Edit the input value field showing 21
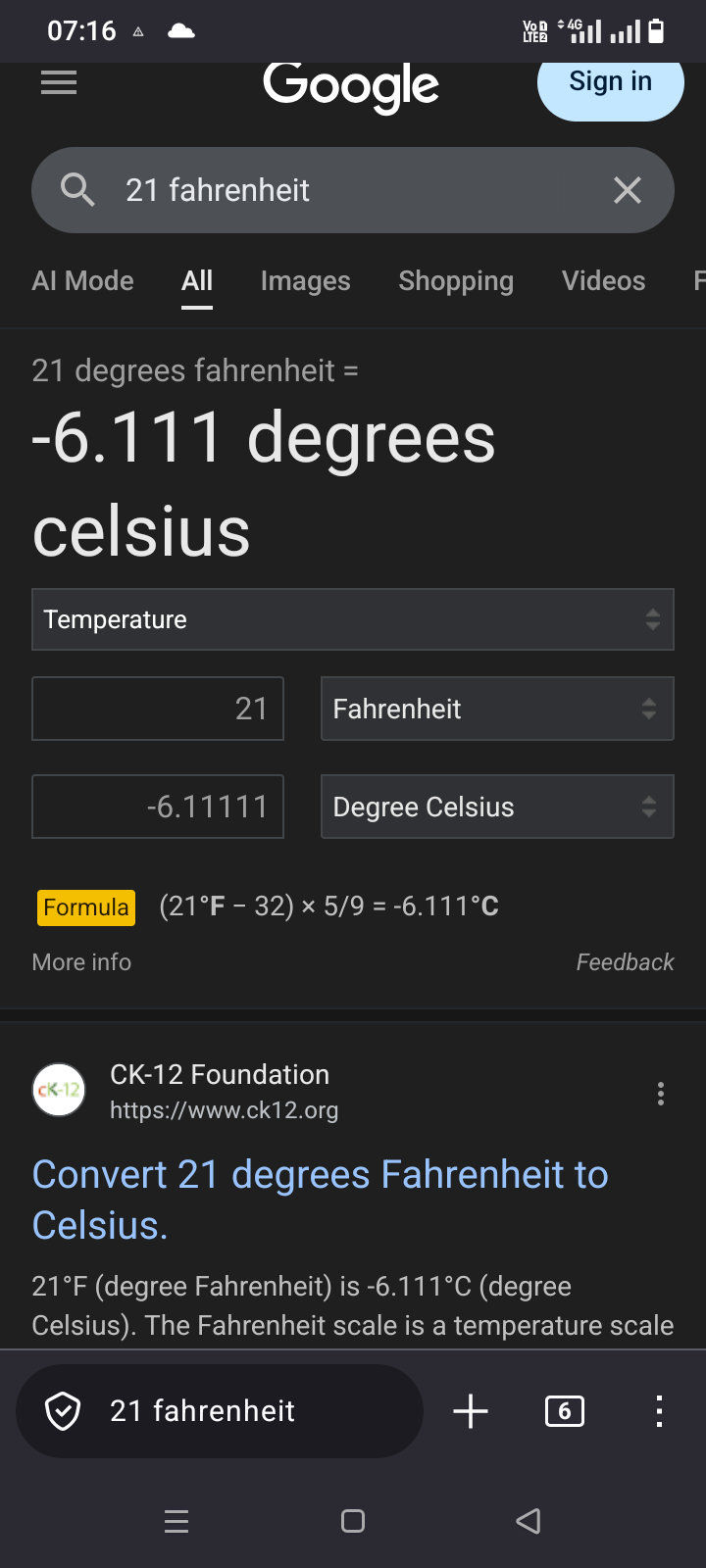 point(158,709)
